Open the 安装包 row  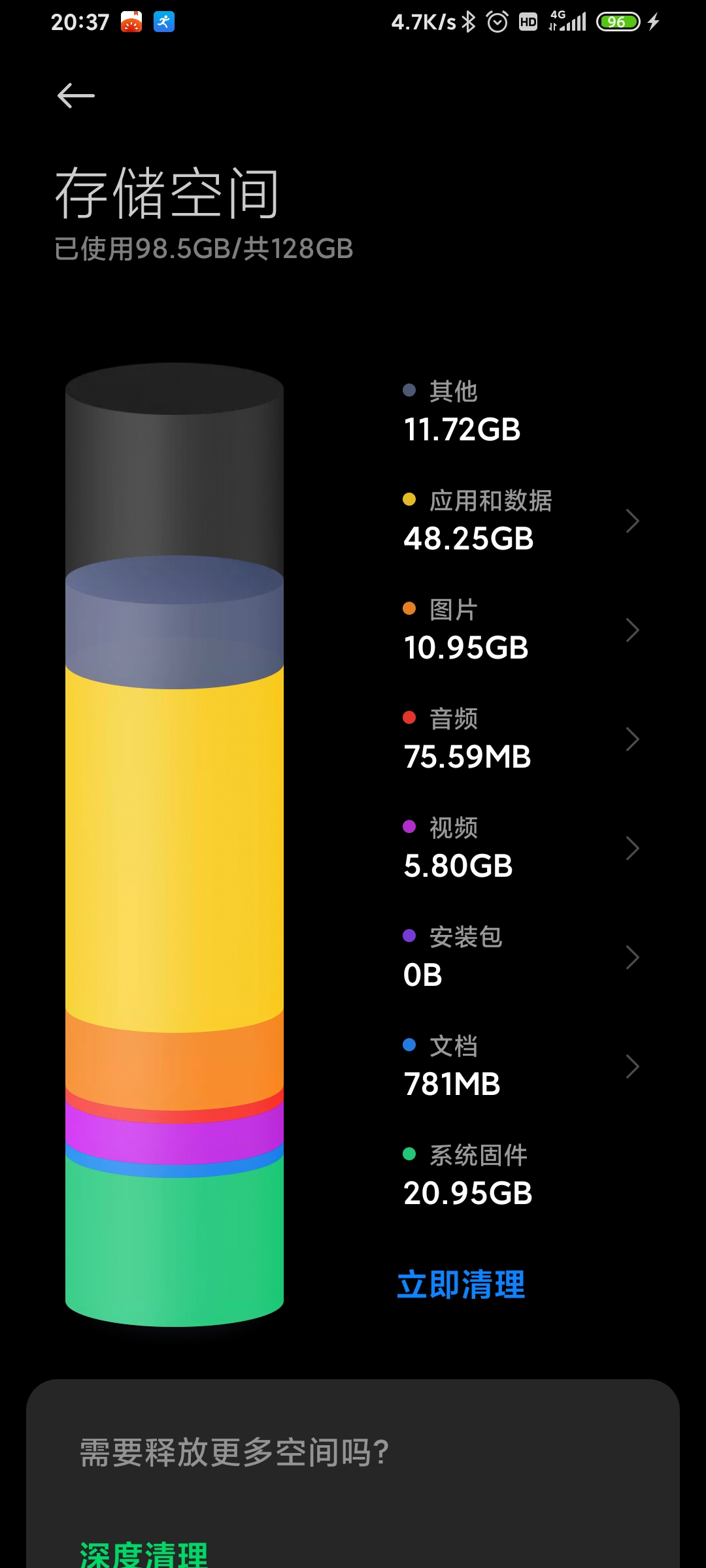click(521, 957)
